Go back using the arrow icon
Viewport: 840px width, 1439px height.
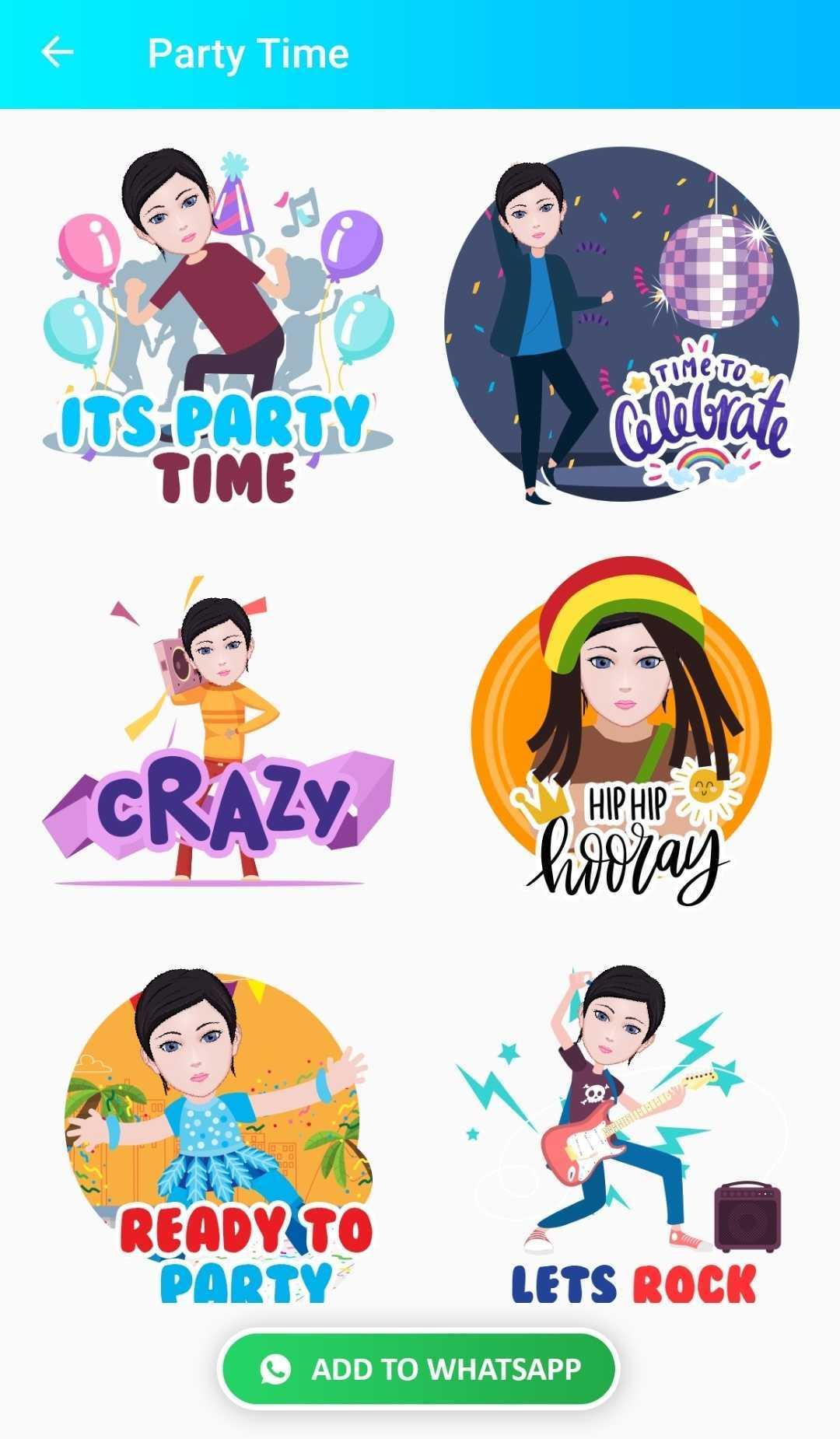(x=57, y=53)
